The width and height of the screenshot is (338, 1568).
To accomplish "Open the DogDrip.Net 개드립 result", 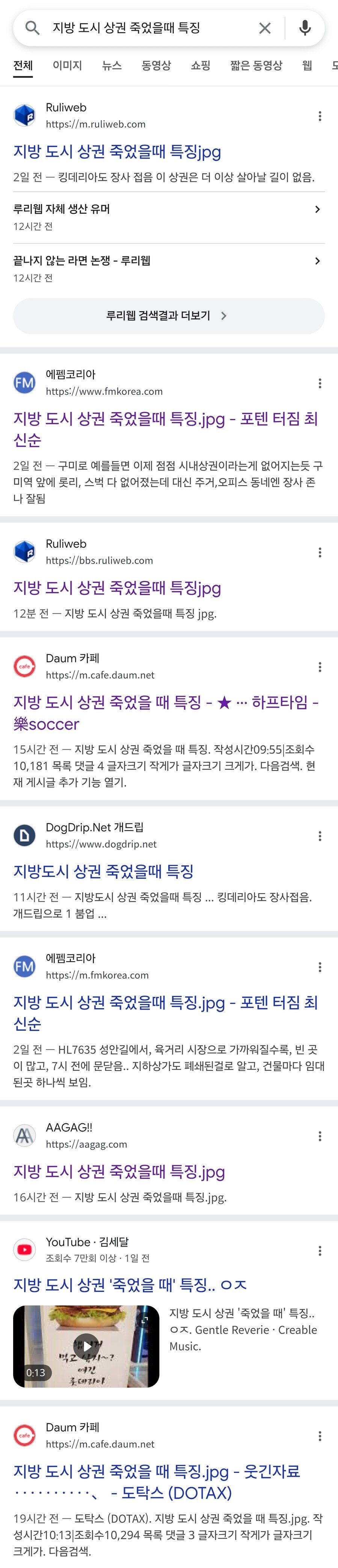I will coord(103,871).
